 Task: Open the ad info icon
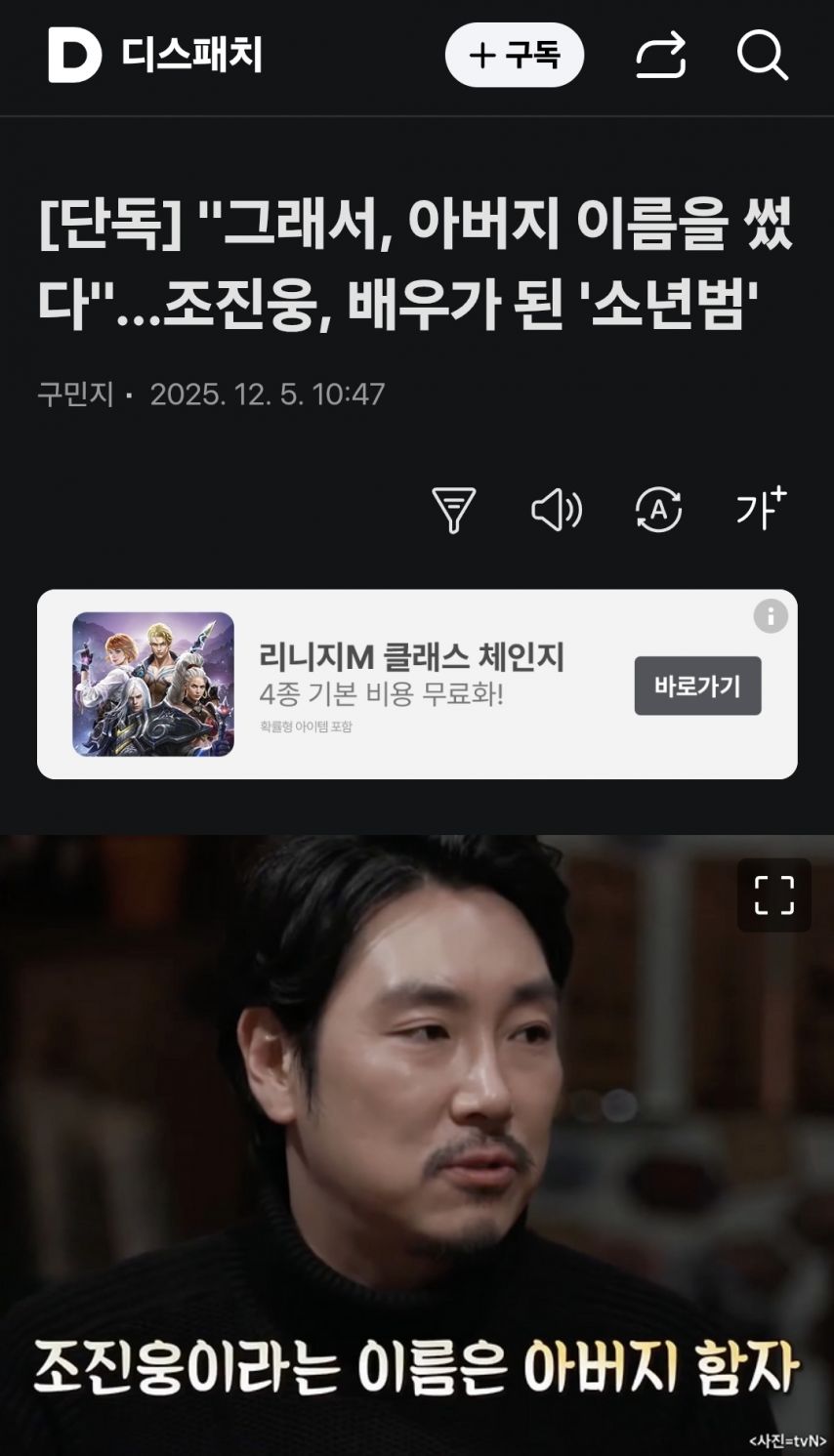pos(771,616)
